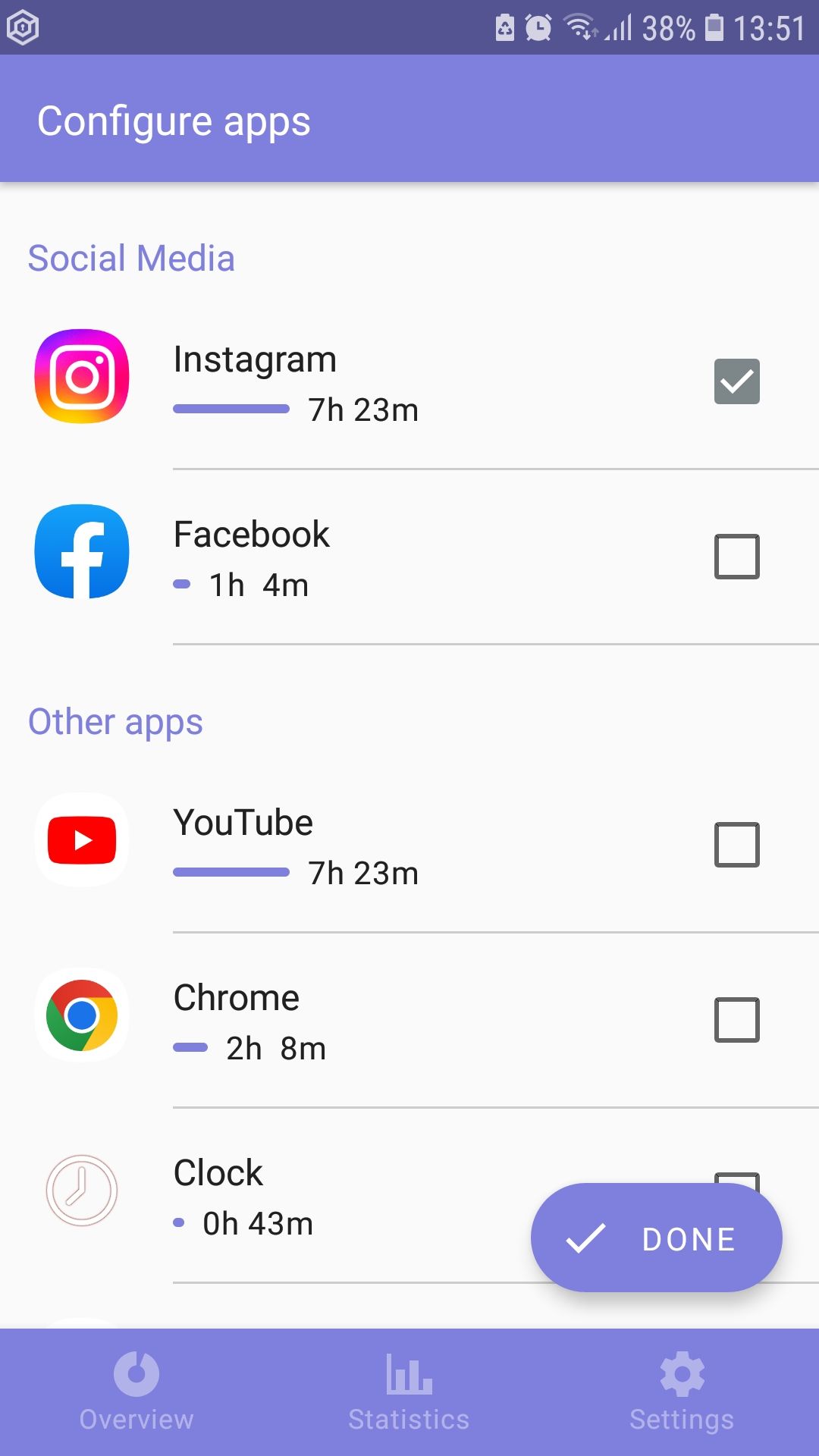
Task: Open the Statistics tab
Action: coord(409,1392)
